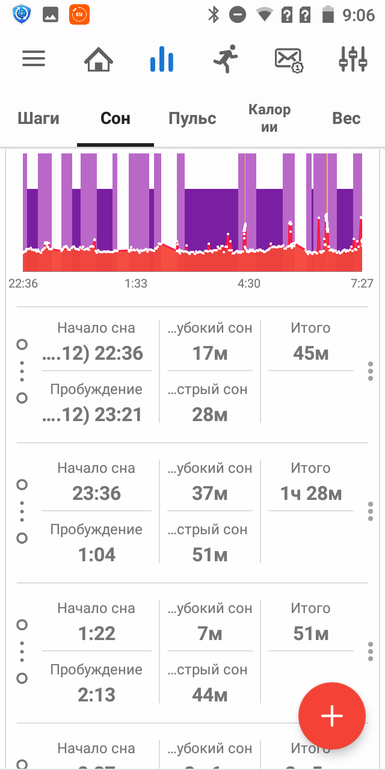Go to the home screen icon
Screen dimensions: 385x770
pos(98,60)
